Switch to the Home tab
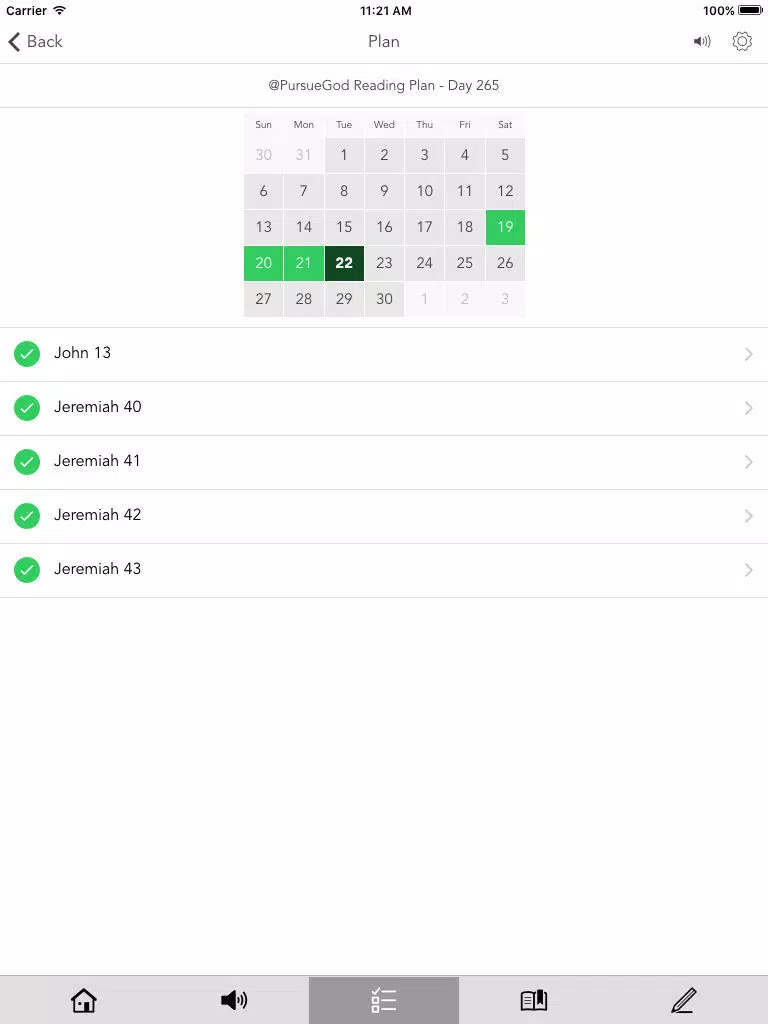Viewport: 768px width, 1024px height. (x=84, y=1000)
